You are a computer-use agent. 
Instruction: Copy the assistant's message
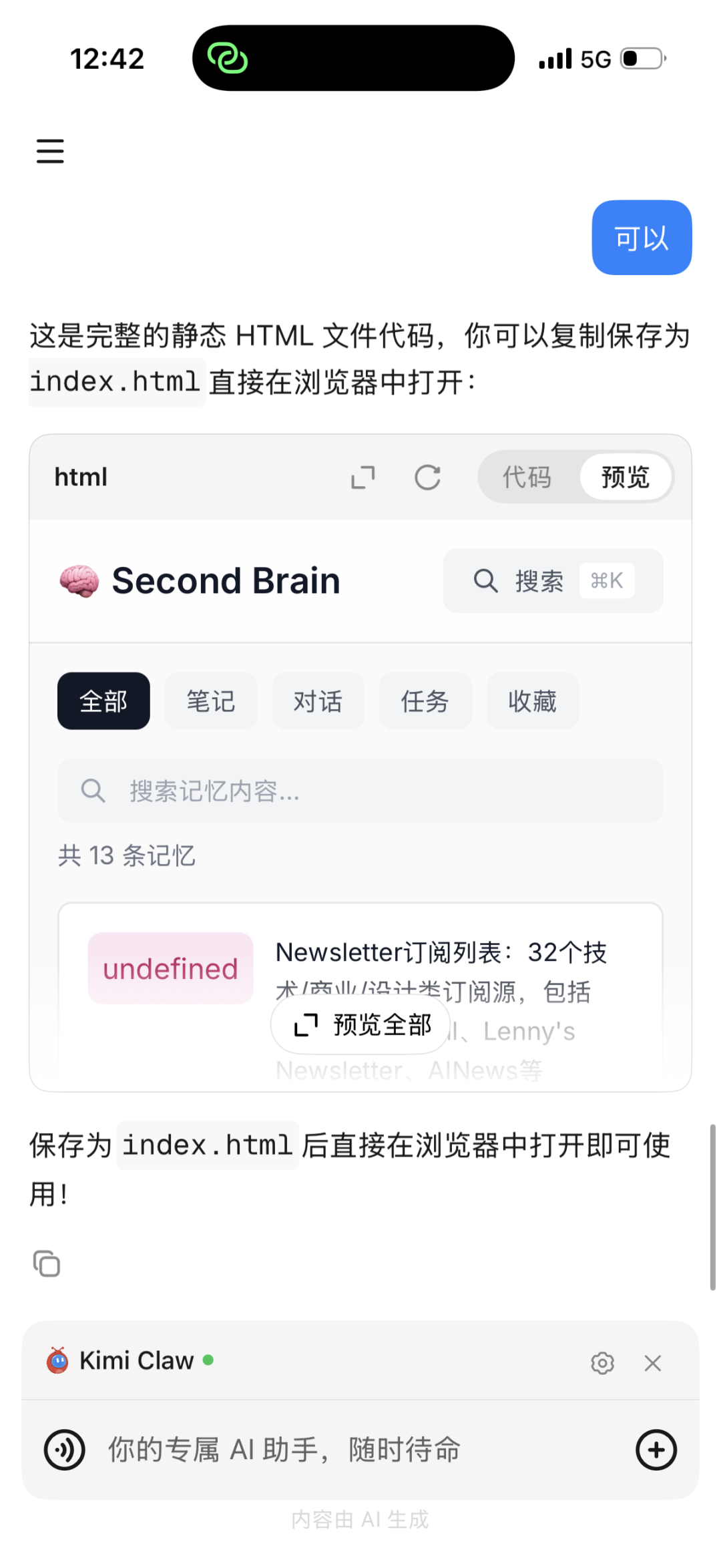(45, 1263)
